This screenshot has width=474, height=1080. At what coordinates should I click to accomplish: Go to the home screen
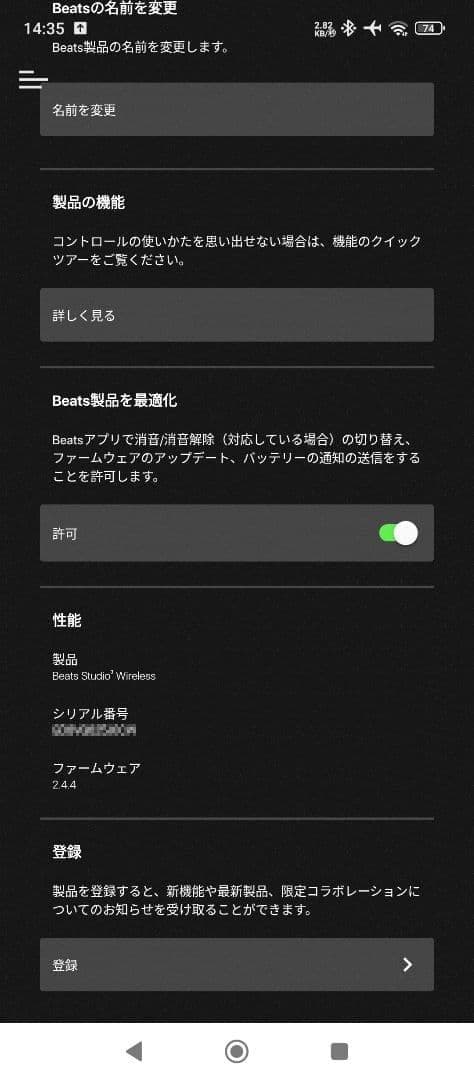click(236, 1051)
